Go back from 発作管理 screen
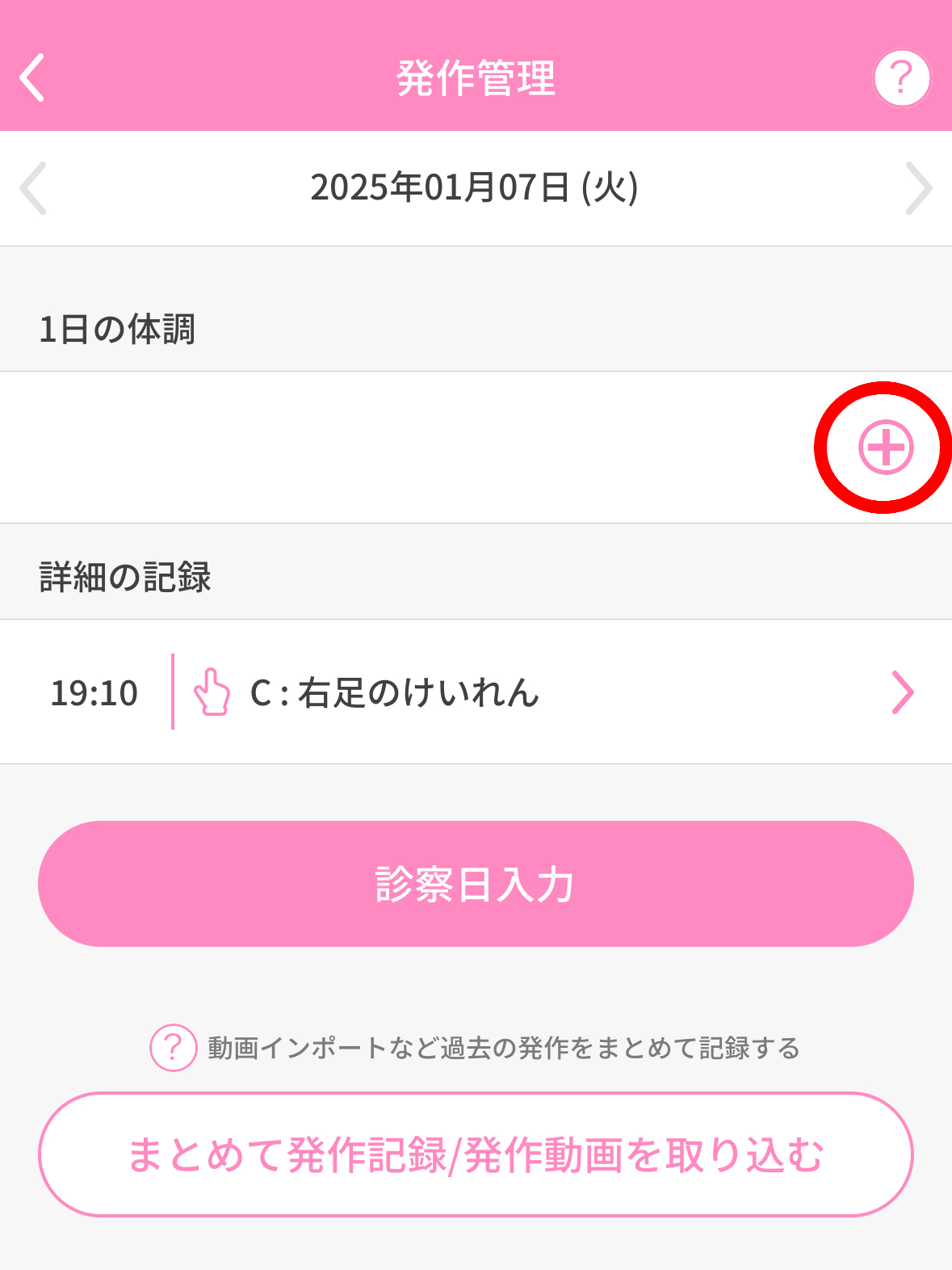The width and height of the screenshot is (952, 1270). point(32,78)
